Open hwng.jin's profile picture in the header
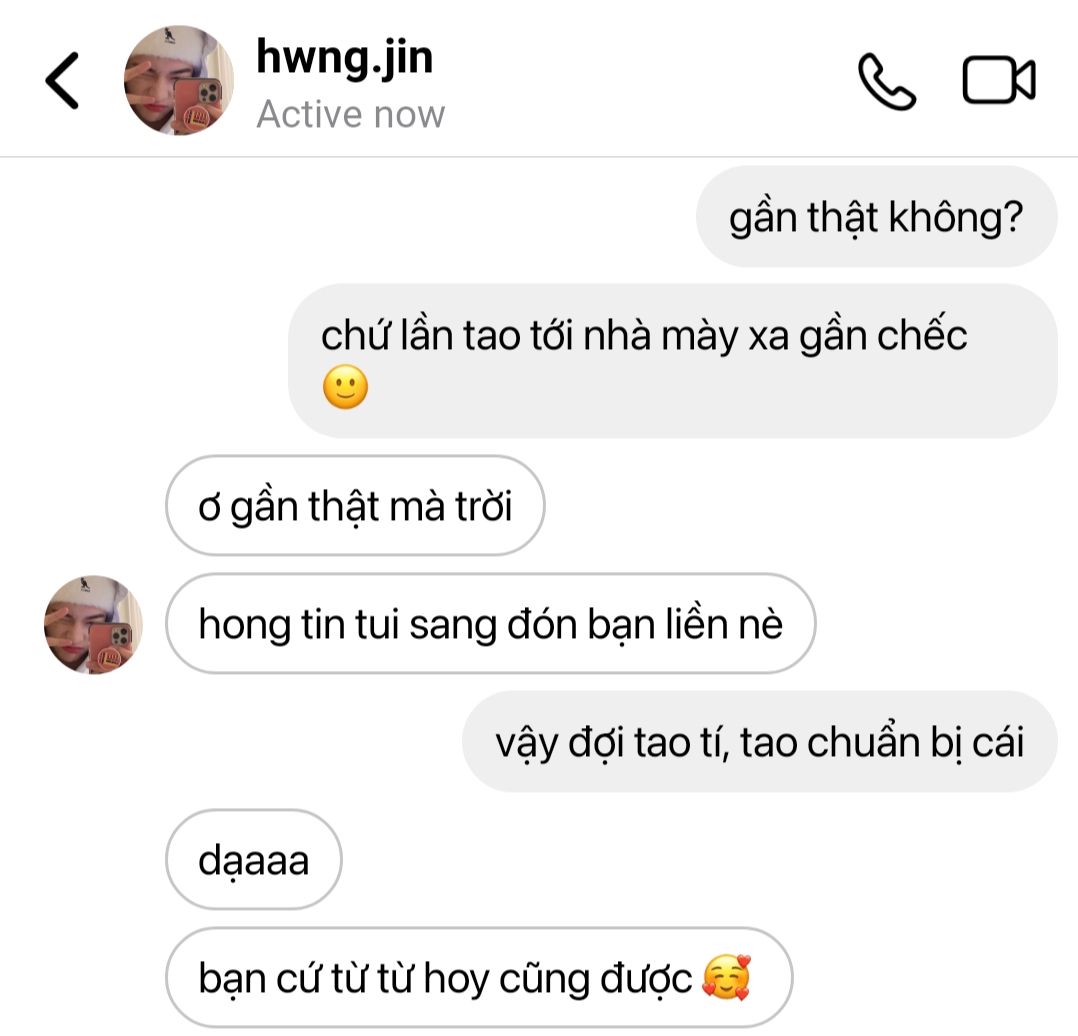1078x1036 pixels. coord(179,80)
